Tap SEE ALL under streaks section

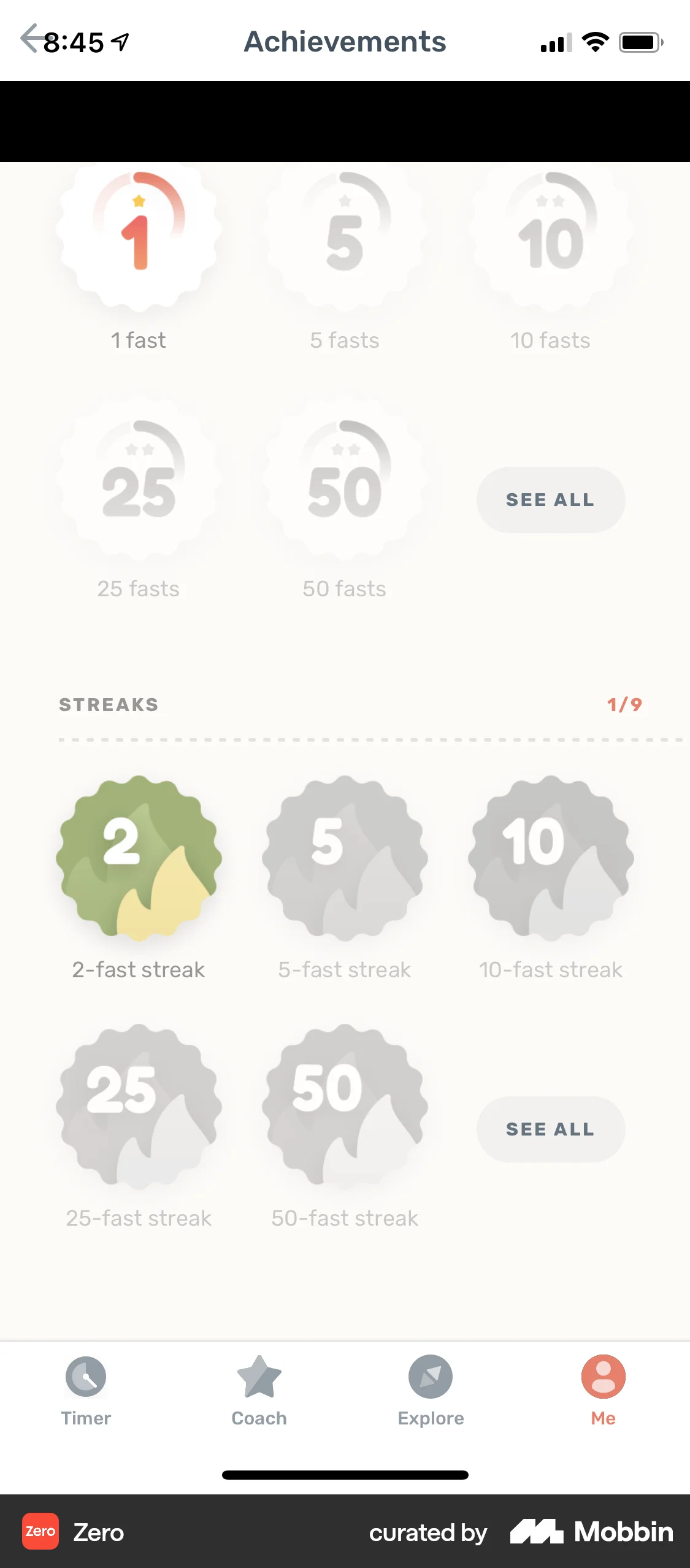(550, 1129)
